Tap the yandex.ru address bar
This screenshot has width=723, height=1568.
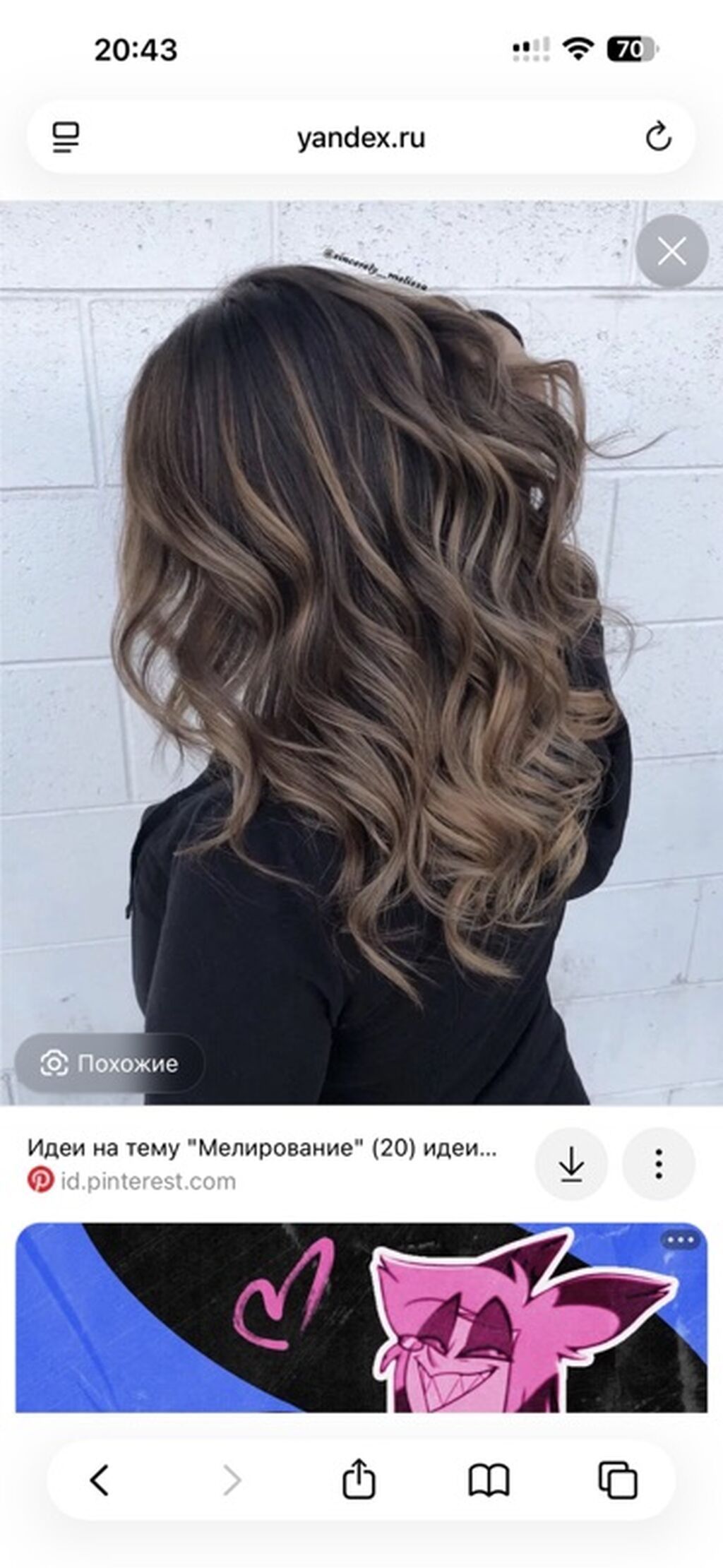(x=361, y=137)
